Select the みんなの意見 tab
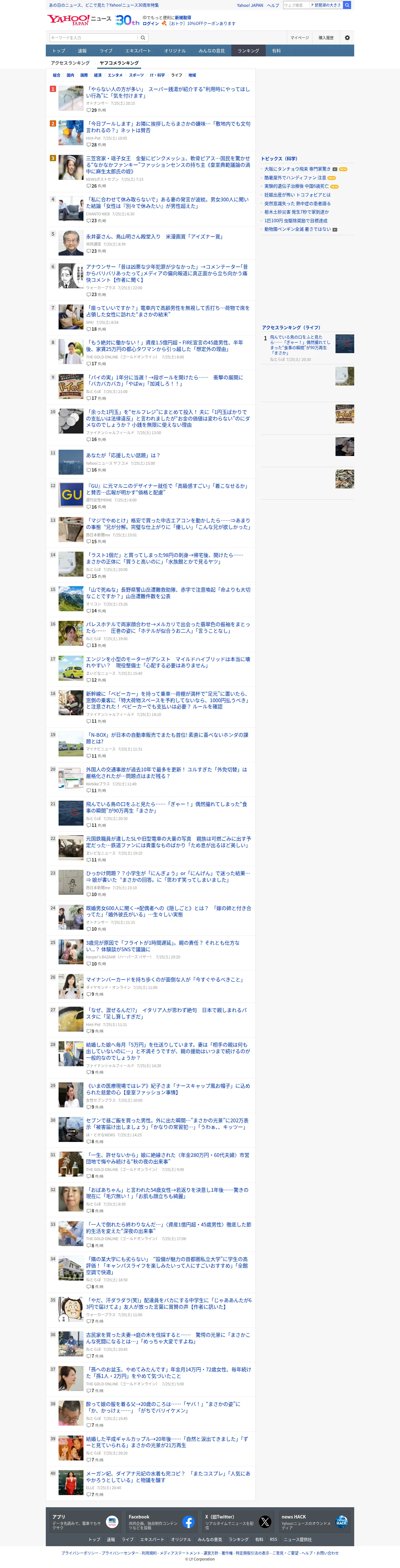This screenshot has height=1568, width=400. (x=211, y=51)
